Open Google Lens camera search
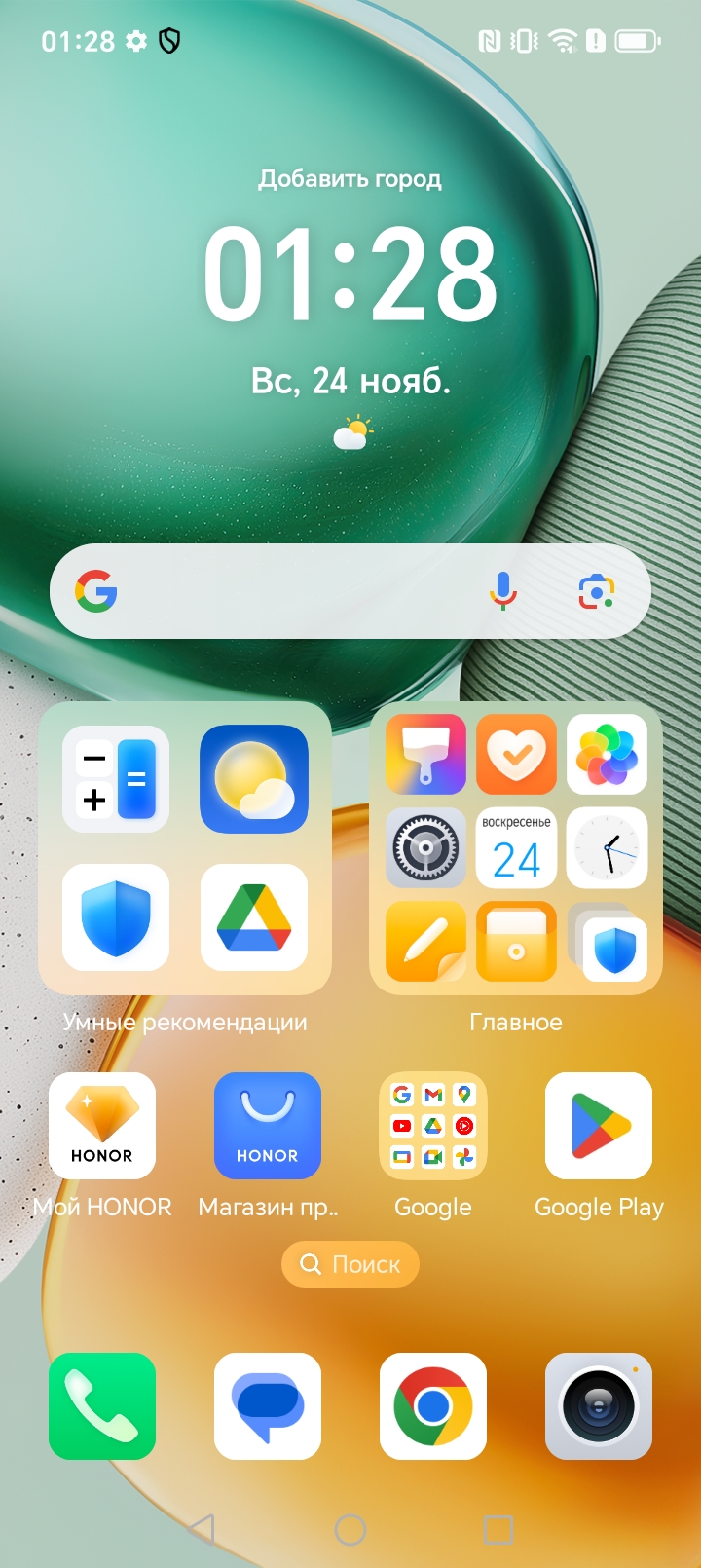Viewport: 701px width, 1568px height. (596, 591)
